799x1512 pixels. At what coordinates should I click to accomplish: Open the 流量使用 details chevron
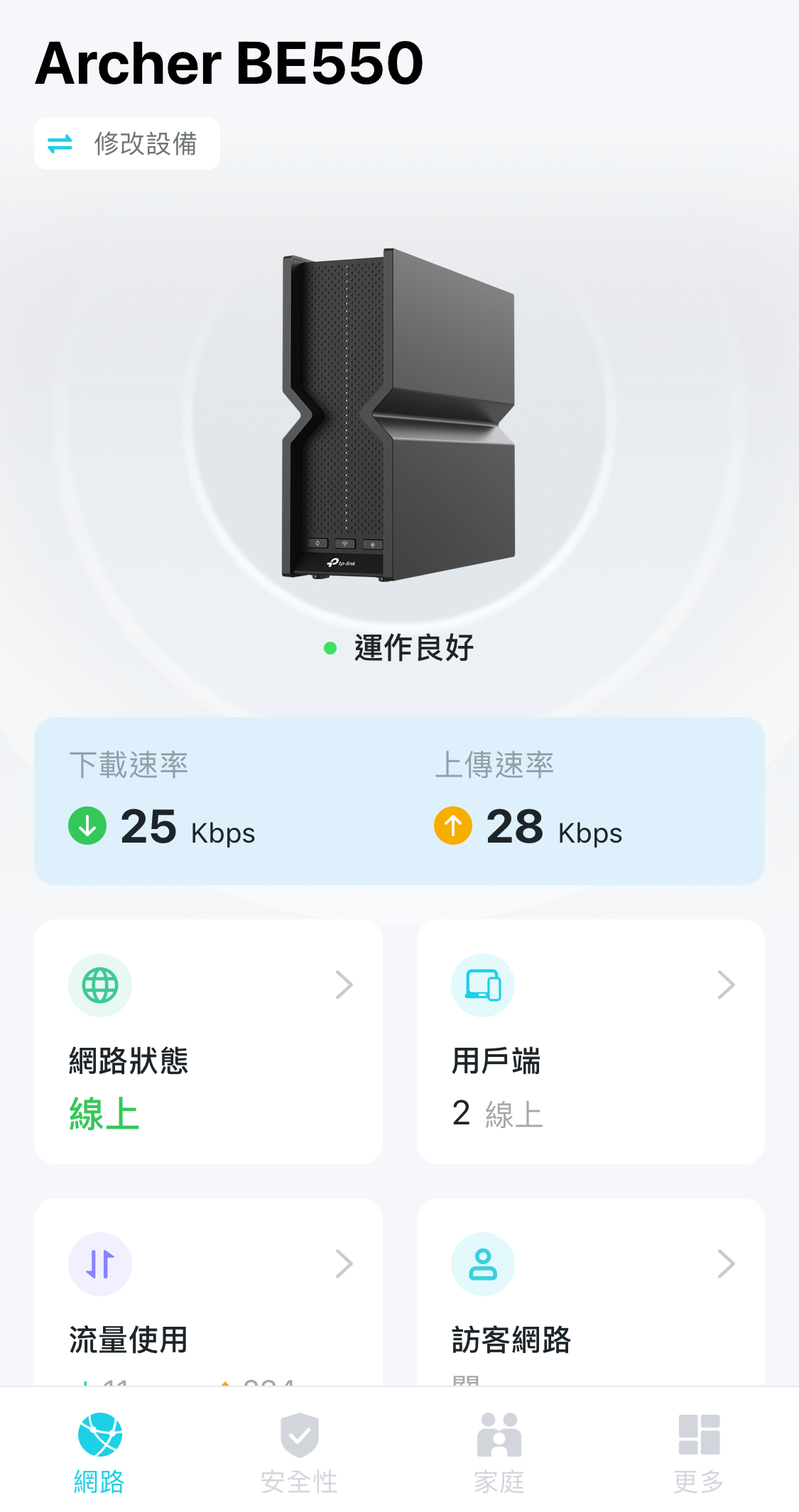343,1264
